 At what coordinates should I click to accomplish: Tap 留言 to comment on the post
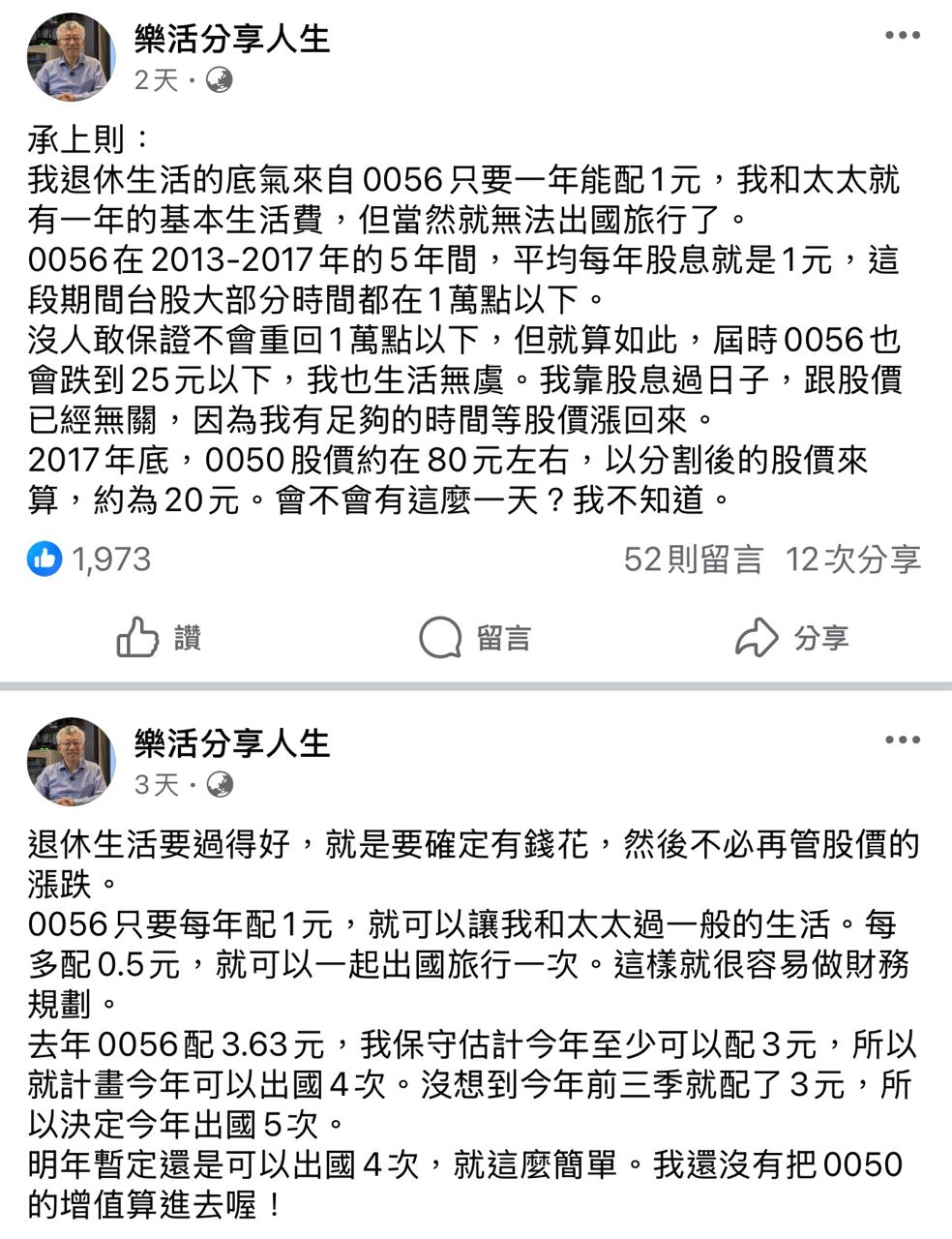click(475, 638)
